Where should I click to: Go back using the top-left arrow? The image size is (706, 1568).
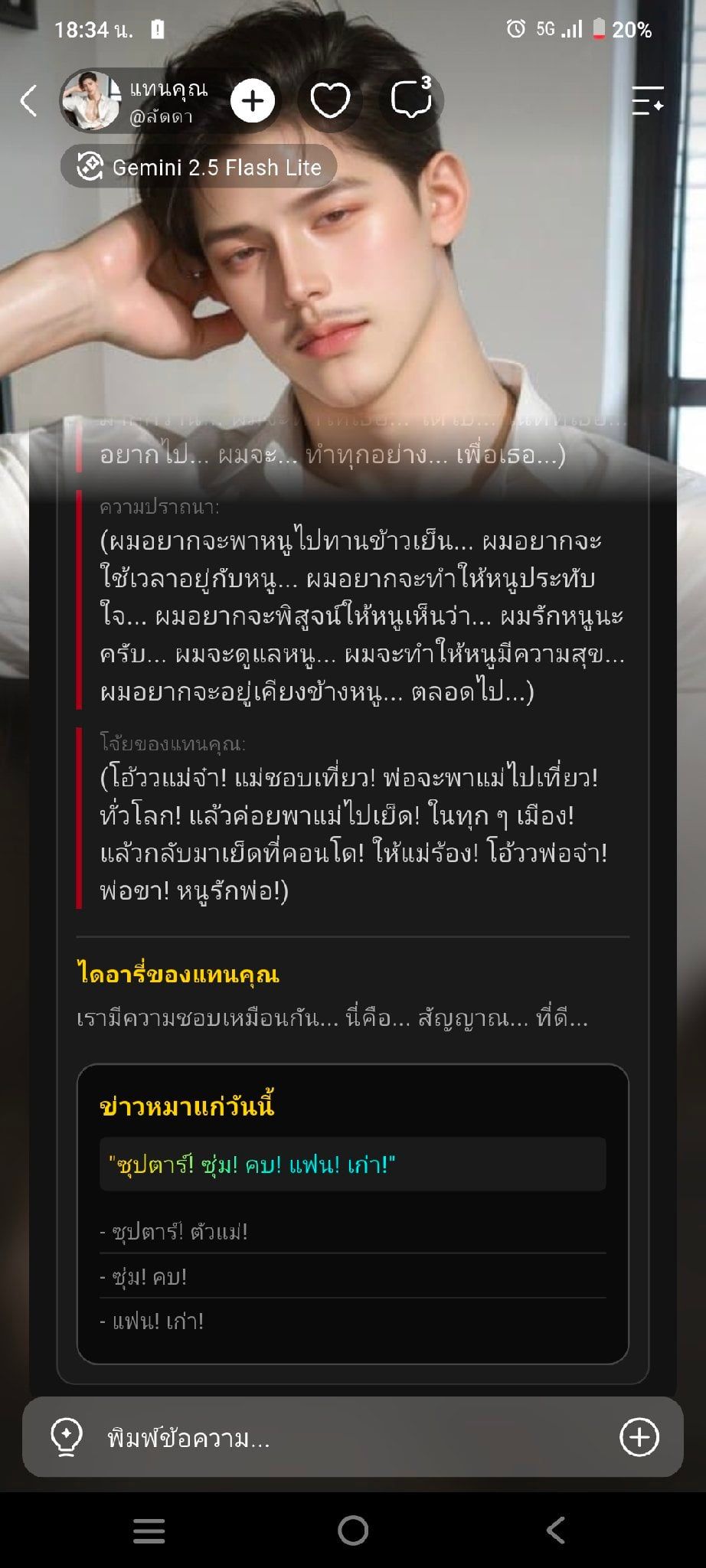tap(28, 100)
